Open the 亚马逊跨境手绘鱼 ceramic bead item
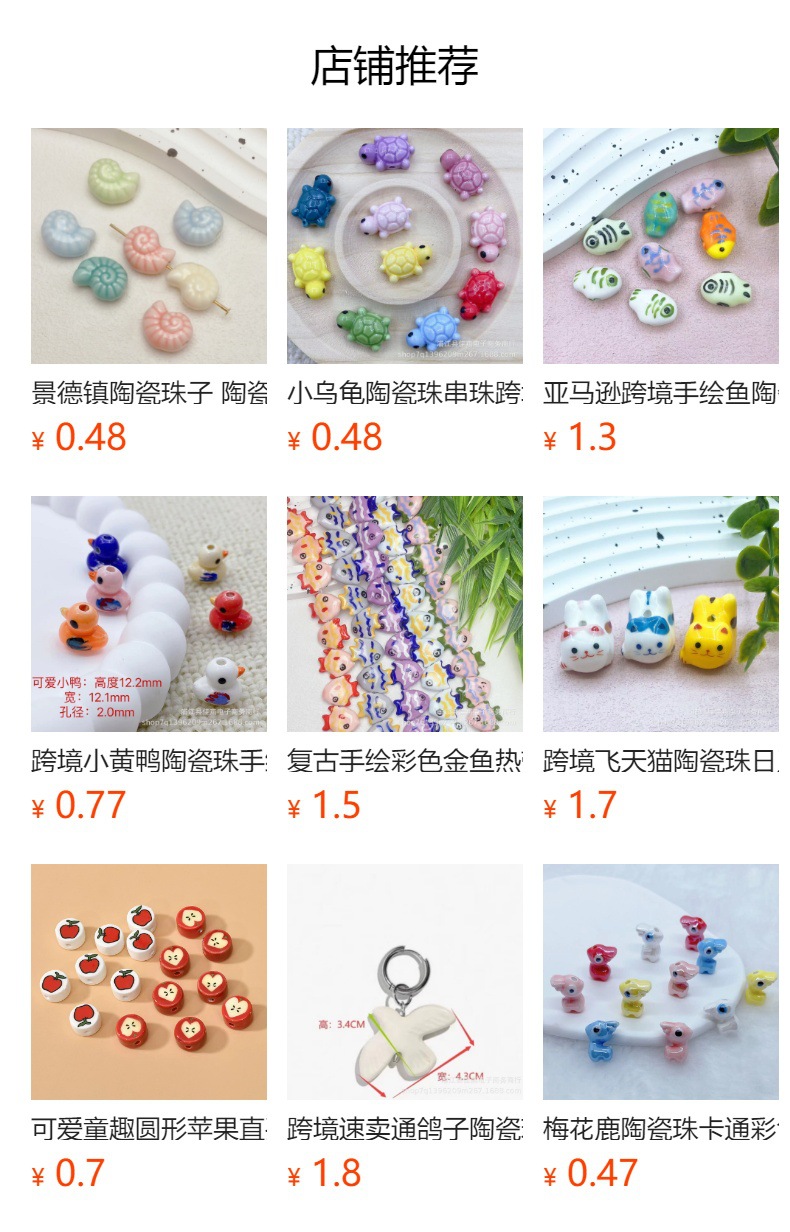 tap(660, 246)
